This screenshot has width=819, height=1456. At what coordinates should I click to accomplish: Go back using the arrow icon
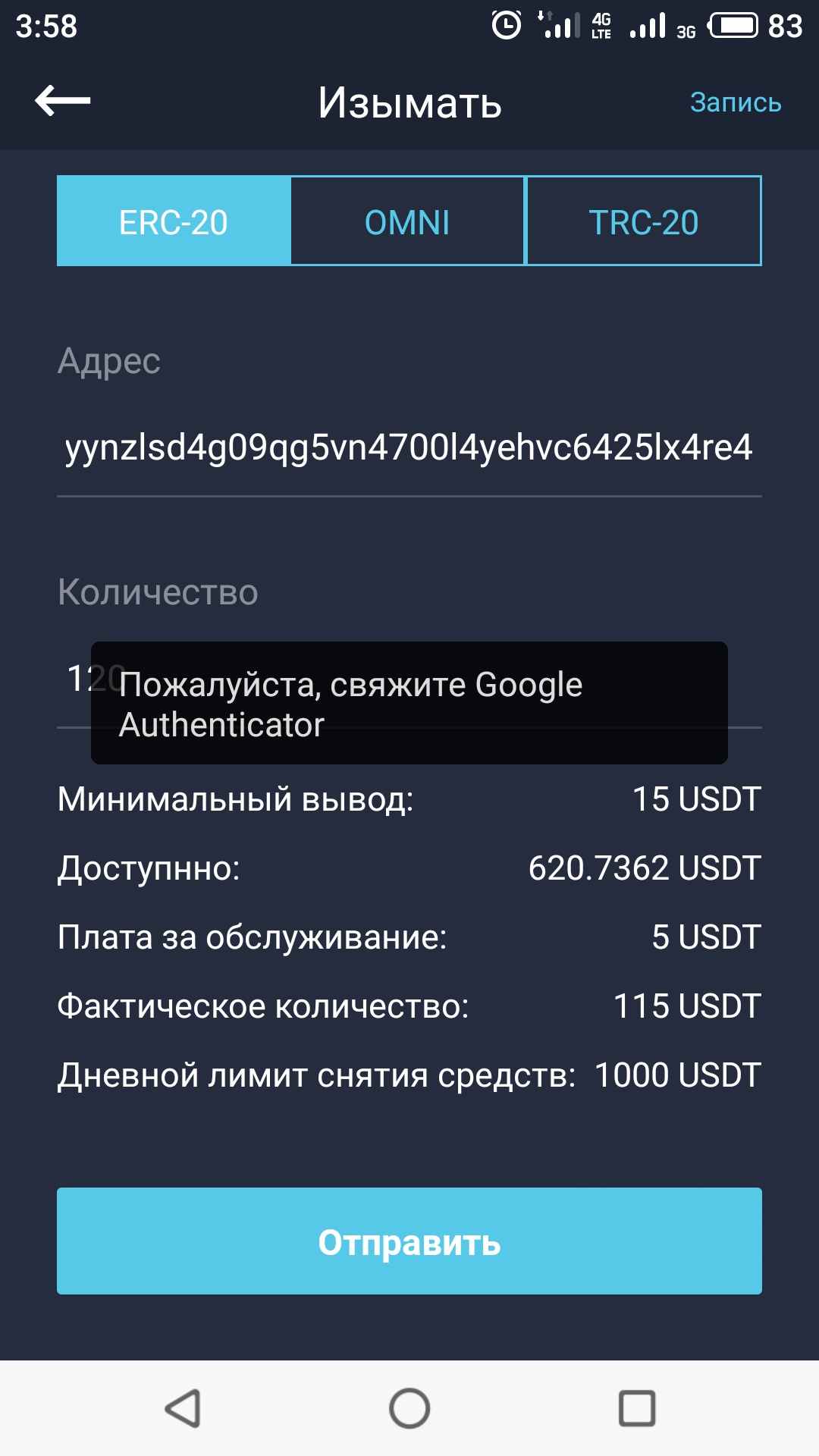pyautogui.click(x=63, y=101)
